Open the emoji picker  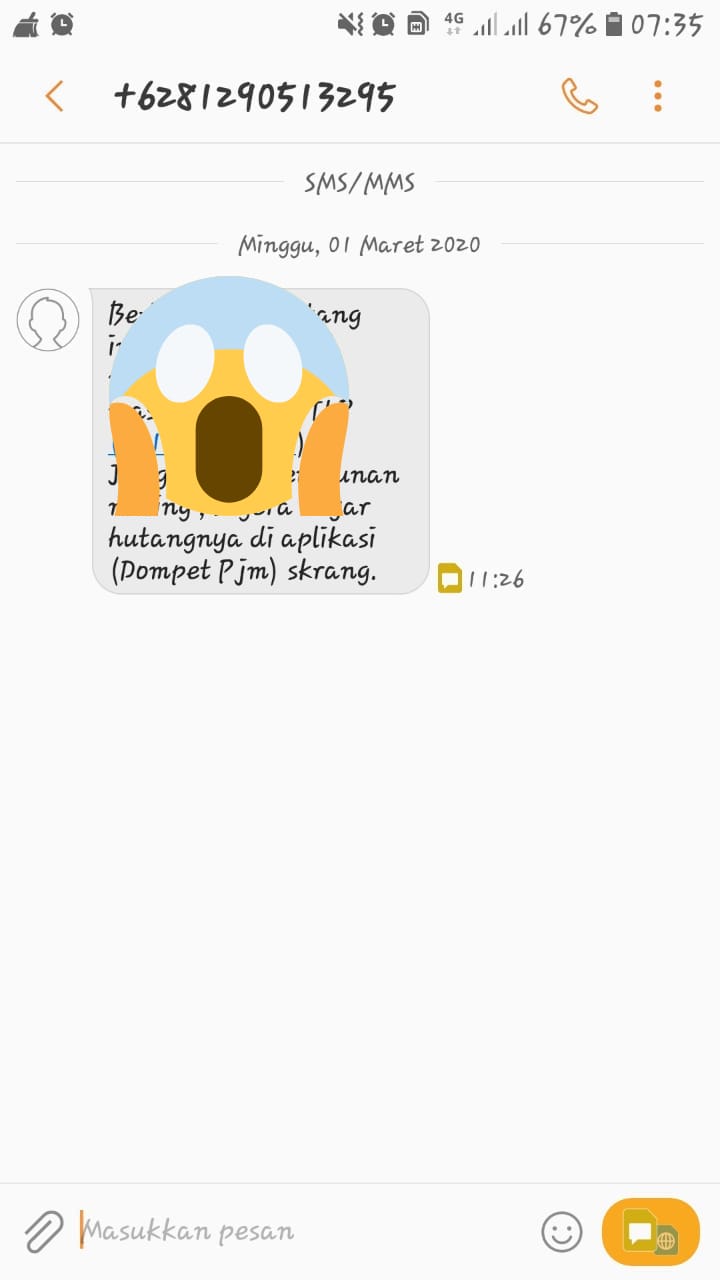tap(561, 1231)
